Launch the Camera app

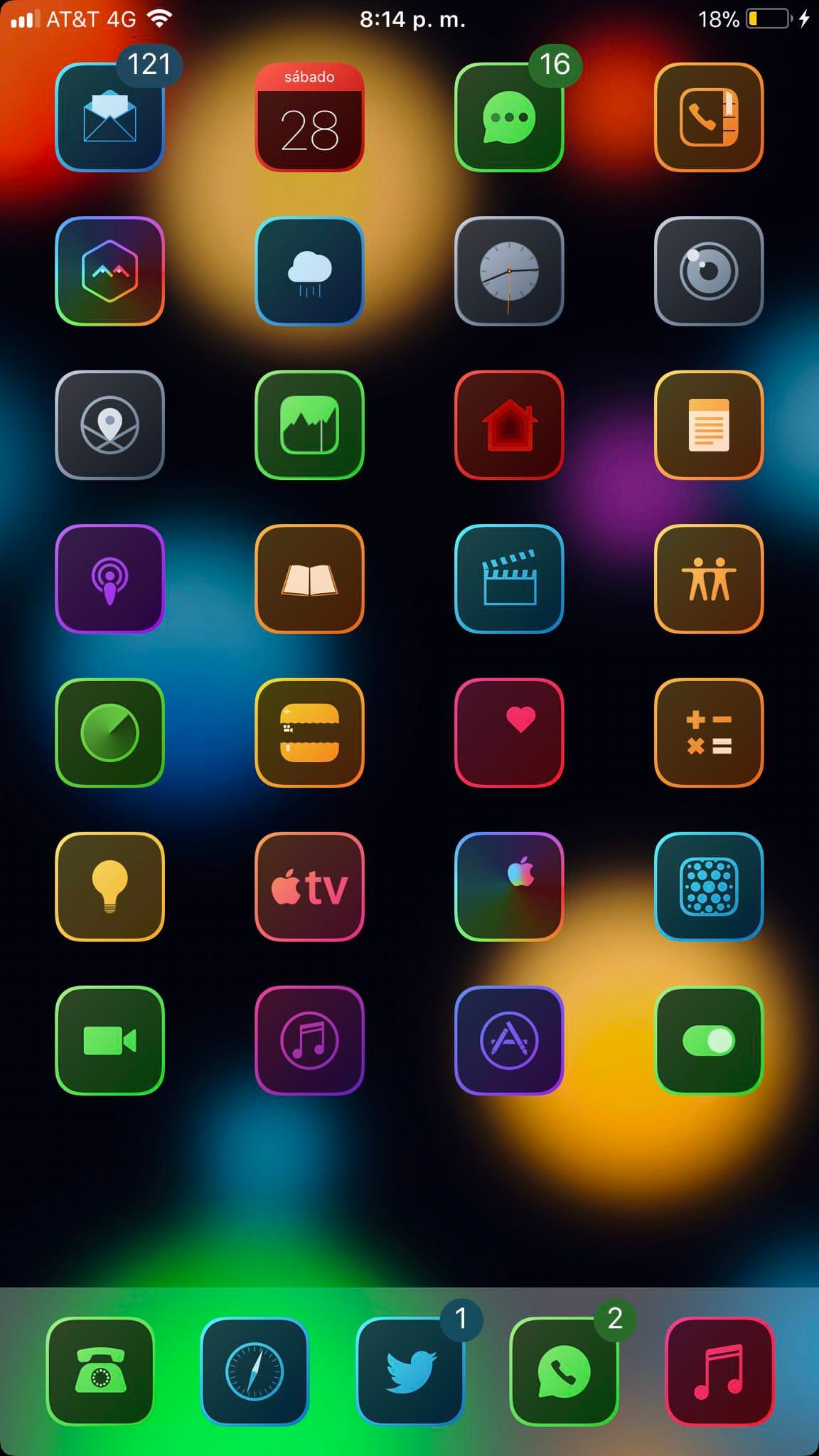[708, 271]
